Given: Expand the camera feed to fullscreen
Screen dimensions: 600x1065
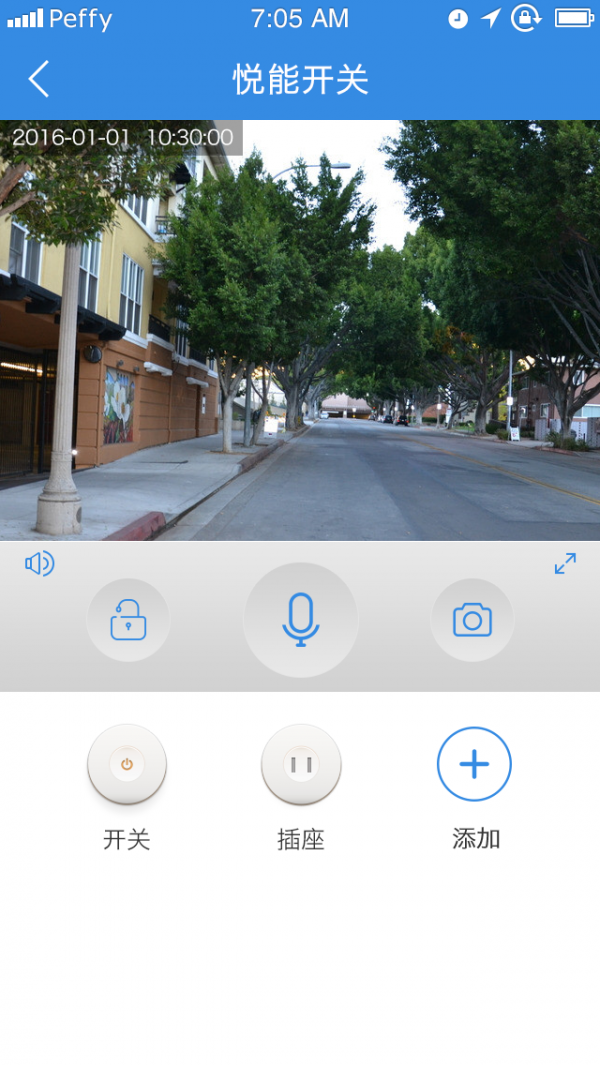Looking at the screenshot, I should point(565,564).
